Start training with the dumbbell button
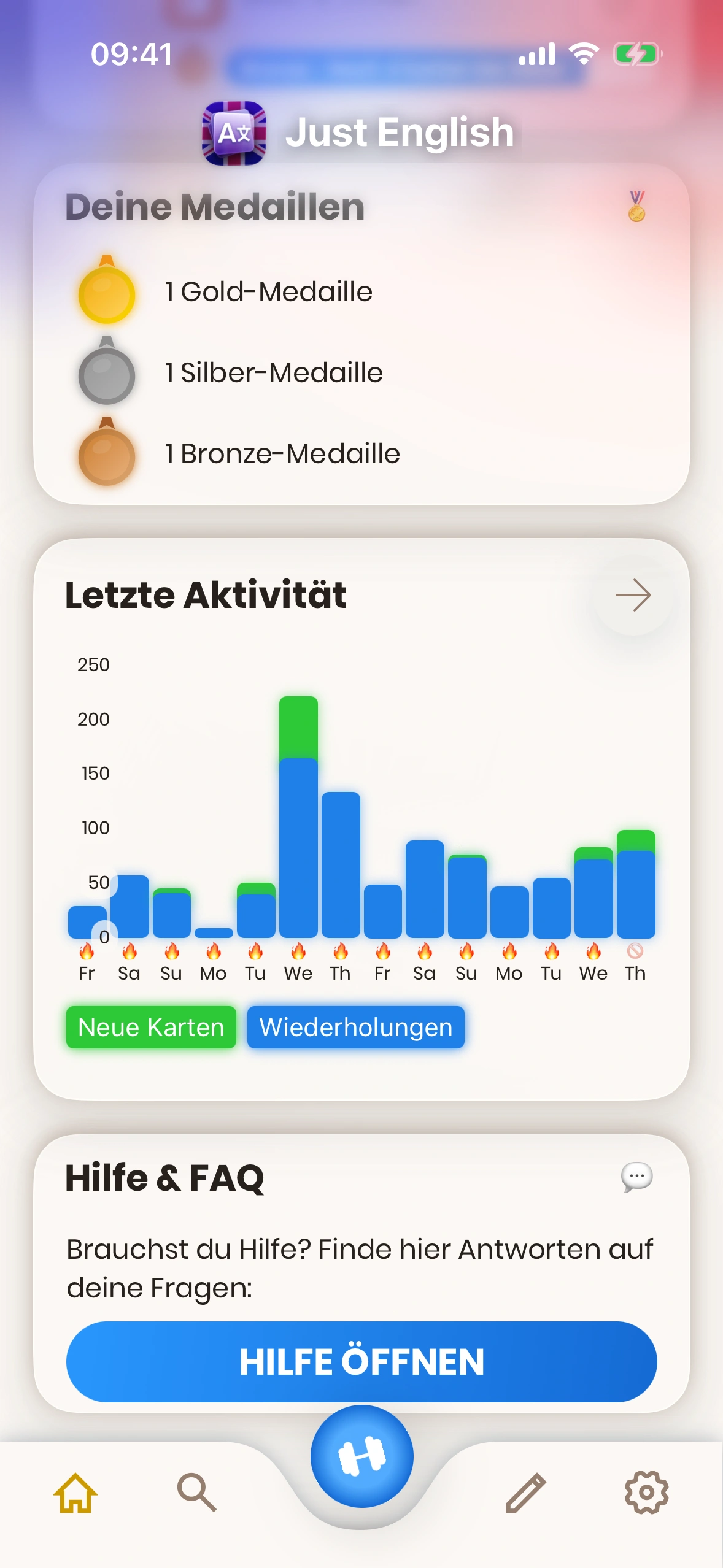Image resolution: width=723 pixels, height=1568 pixels. tap(361, 1456)
